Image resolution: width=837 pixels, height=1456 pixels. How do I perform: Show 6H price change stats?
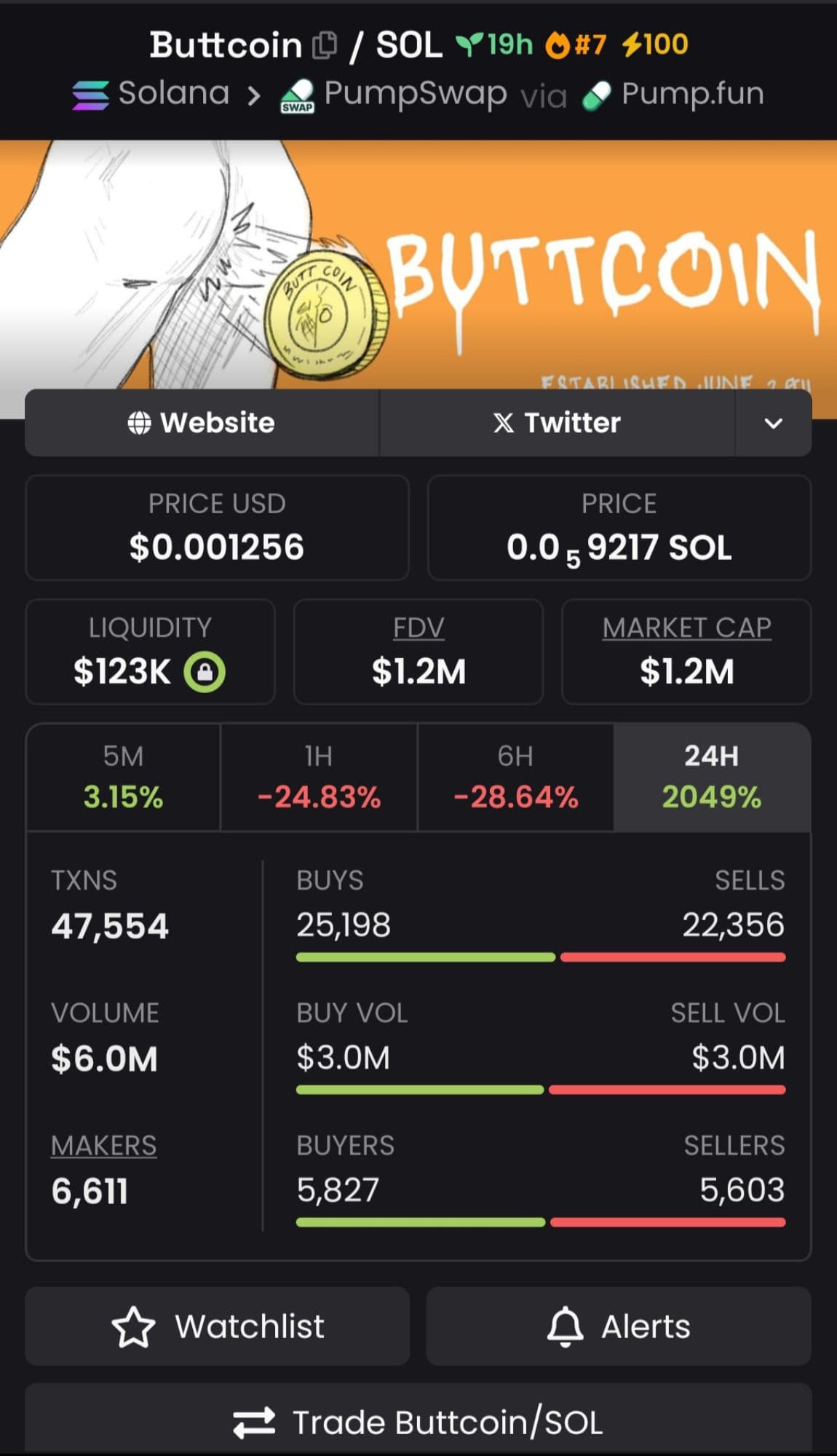pyautogui.click(x=515, y=777)
